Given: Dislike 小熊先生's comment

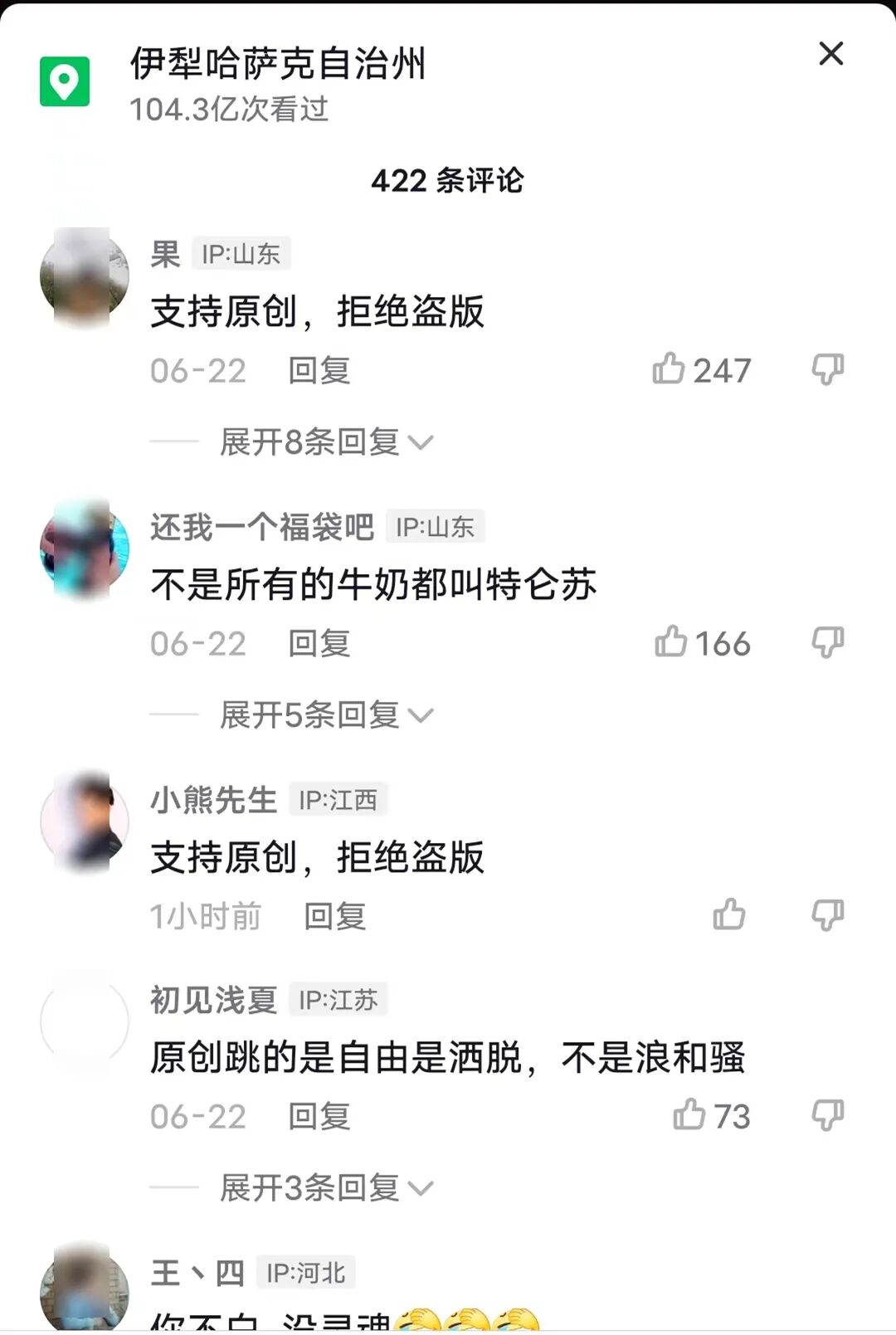Looking at the screenshot, I should click(x=827, y=915).
